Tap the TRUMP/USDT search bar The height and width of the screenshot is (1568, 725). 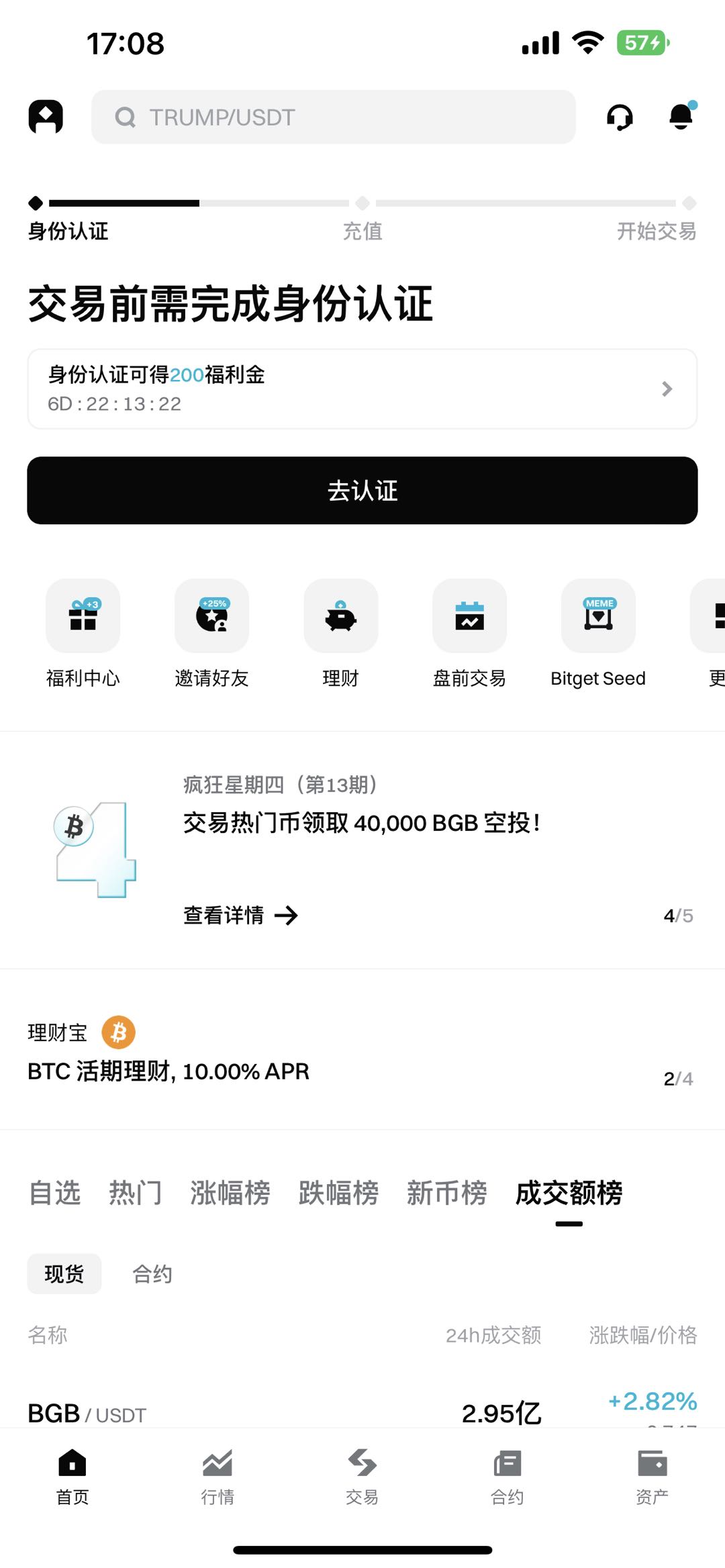334,116
